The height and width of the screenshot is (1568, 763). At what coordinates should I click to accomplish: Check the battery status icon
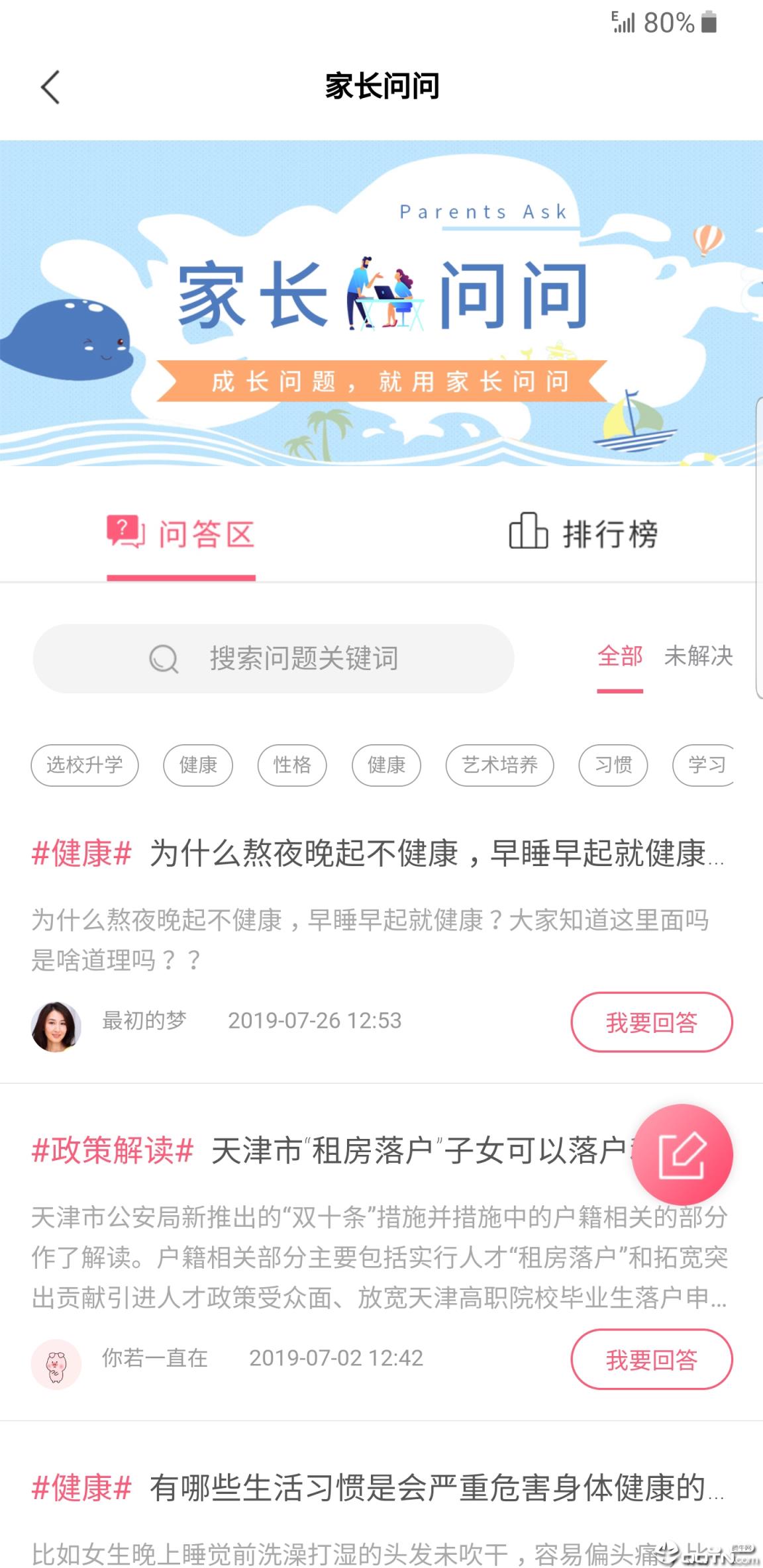point(711,23)
